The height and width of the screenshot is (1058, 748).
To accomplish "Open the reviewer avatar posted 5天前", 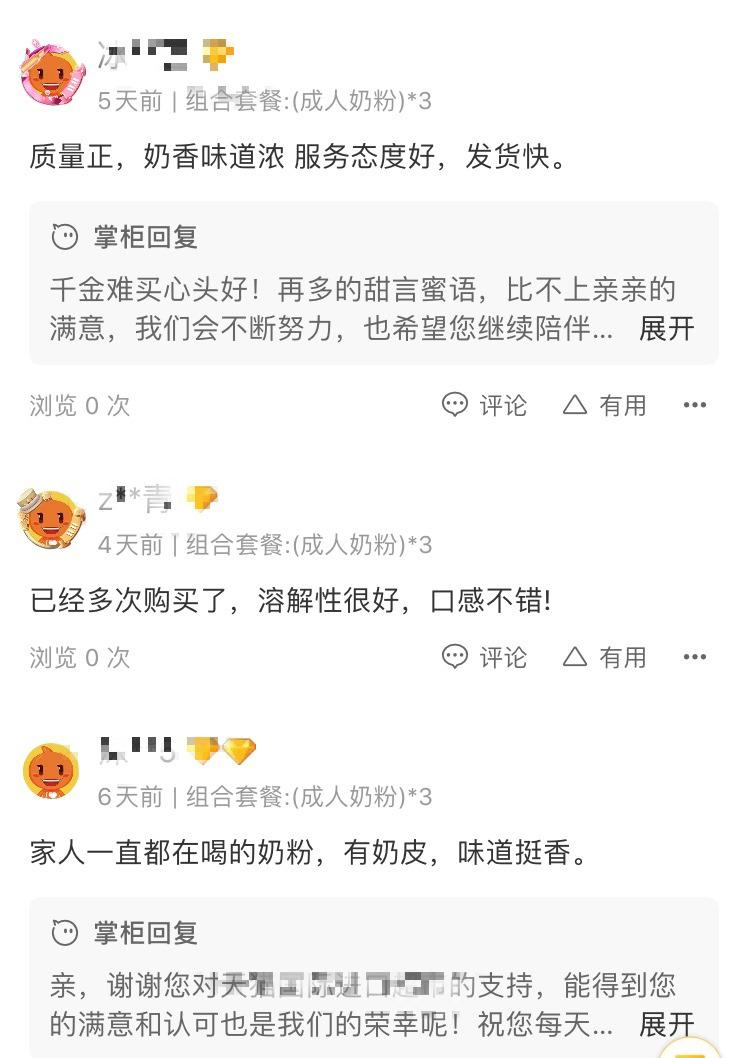I will tap(52, 73).
